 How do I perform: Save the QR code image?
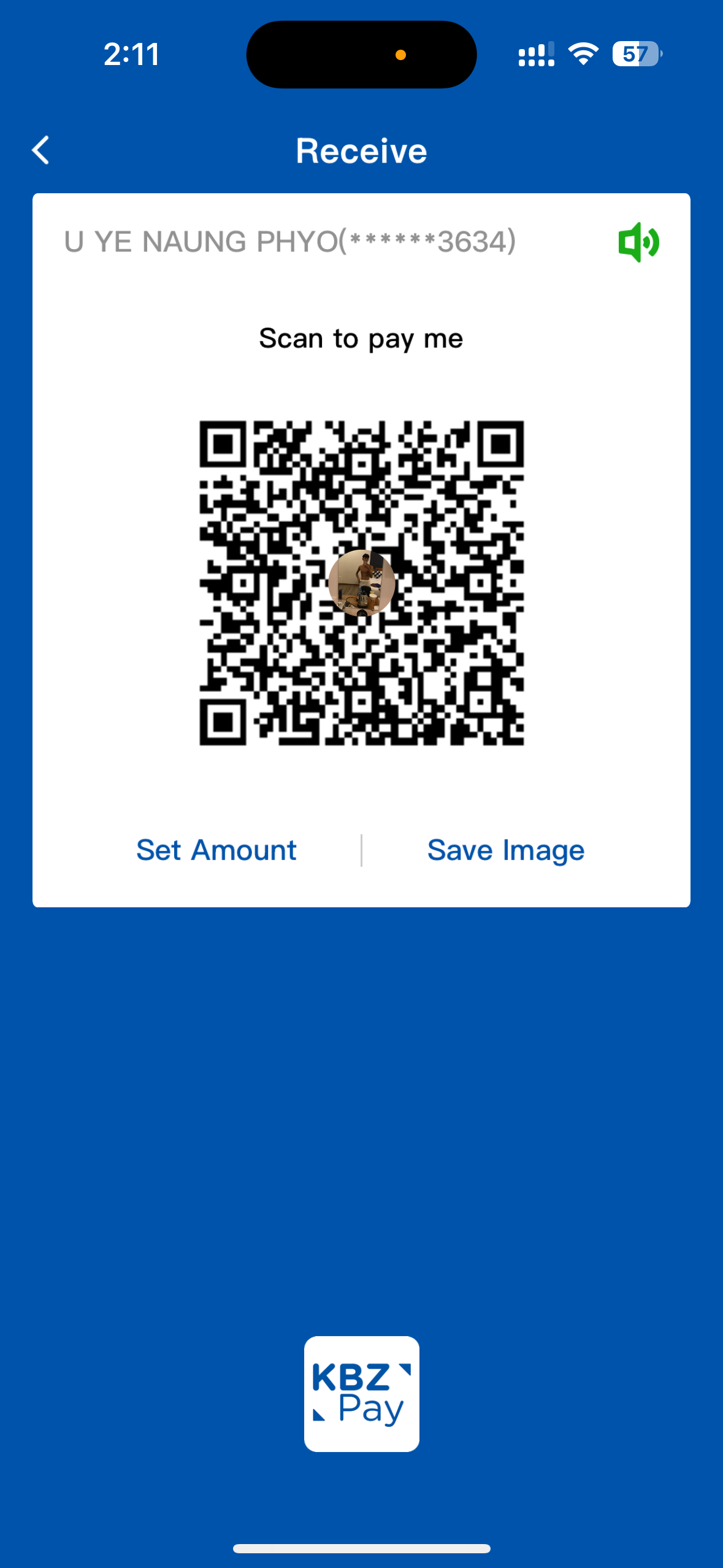(x=505, y=850)
